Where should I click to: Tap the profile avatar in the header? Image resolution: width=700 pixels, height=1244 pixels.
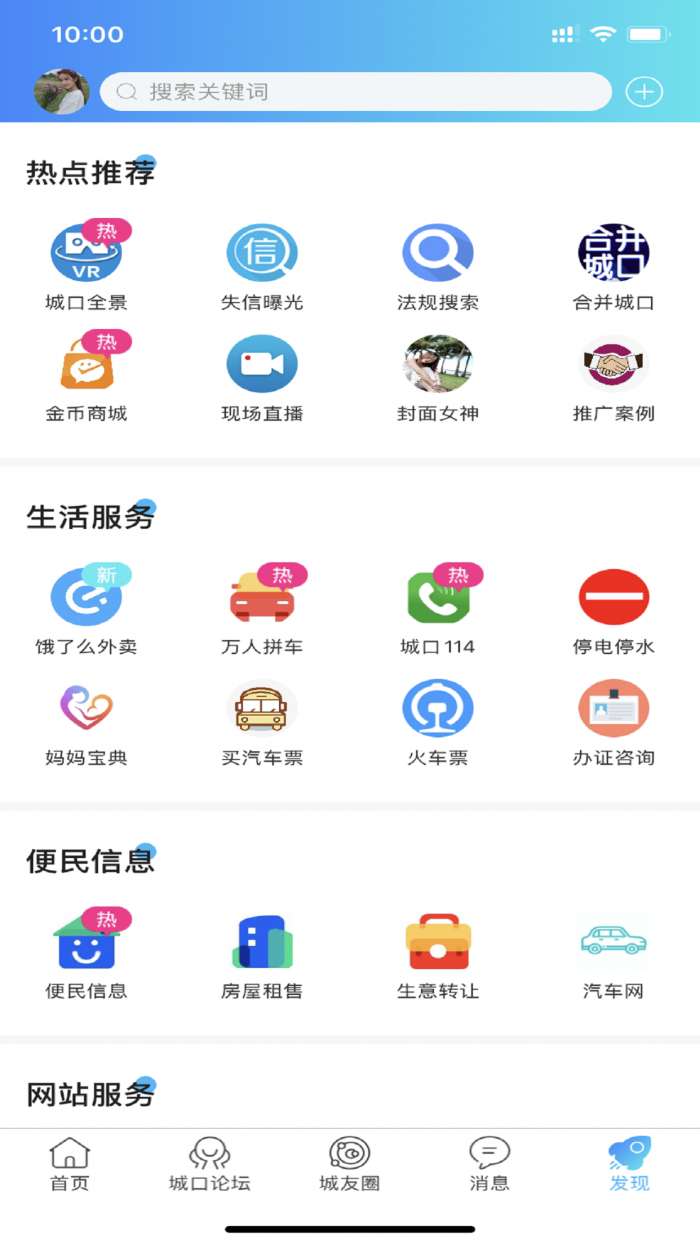click(x=61, y=92)
